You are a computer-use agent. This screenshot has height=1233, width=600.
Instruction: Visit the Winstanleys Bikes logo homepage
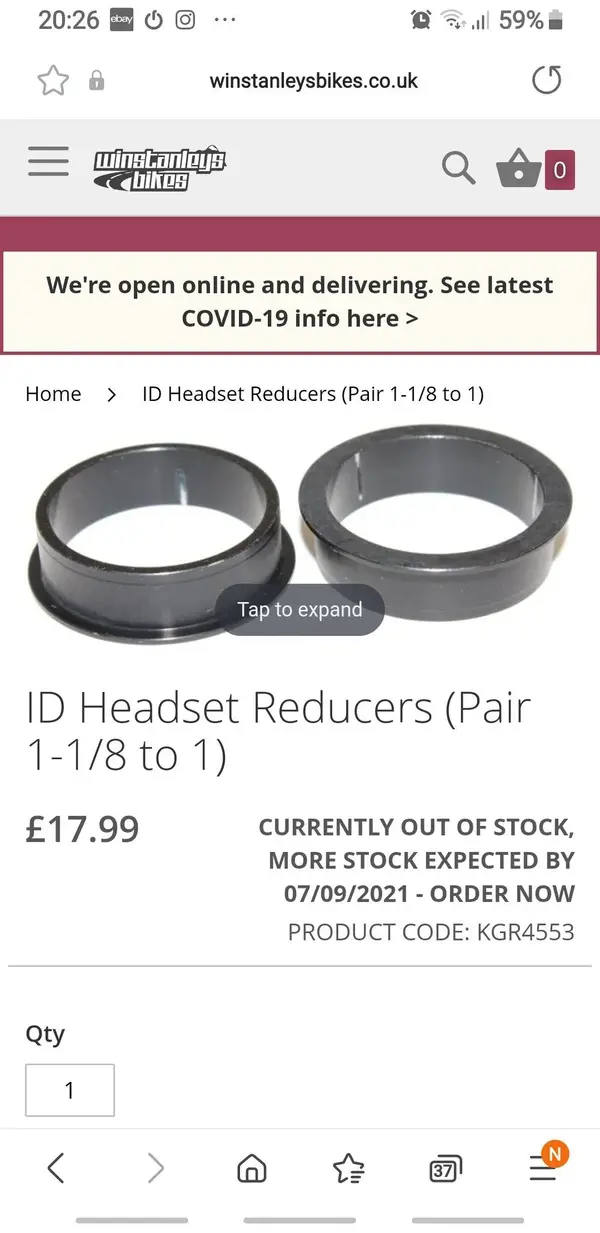tap(159, 169)
